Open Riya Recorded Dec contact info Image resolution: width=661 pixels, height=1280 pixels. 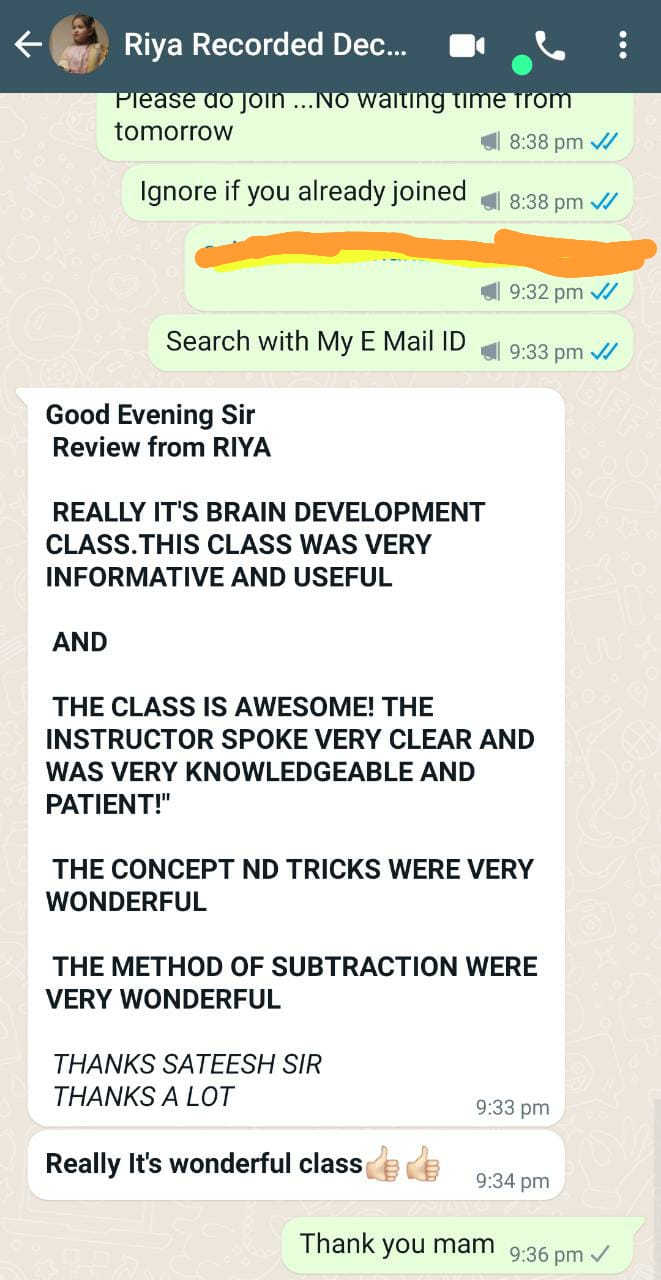(265, 45)
